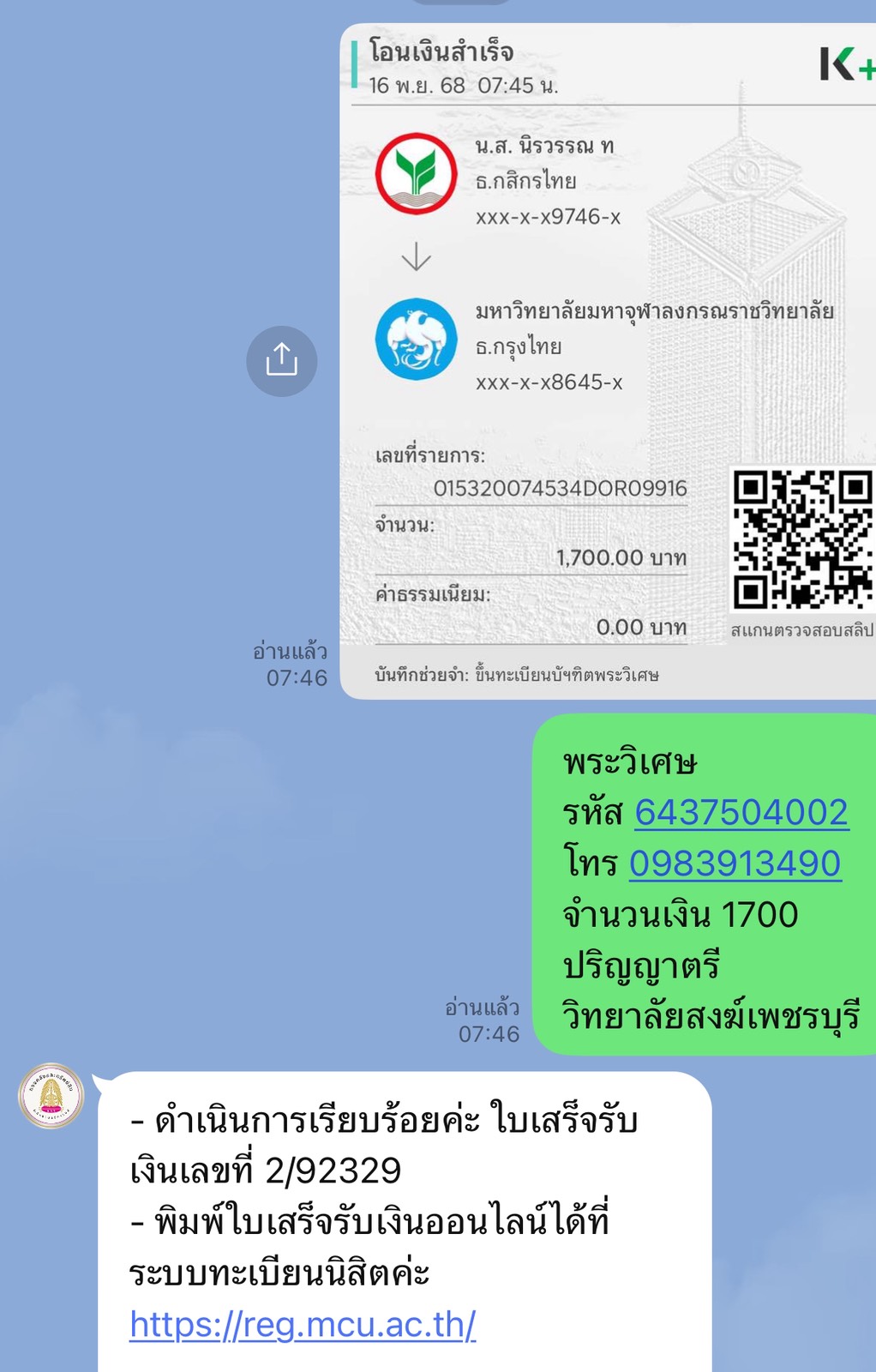Open the reg.mcu.ac.th link

click(303, 1324)
